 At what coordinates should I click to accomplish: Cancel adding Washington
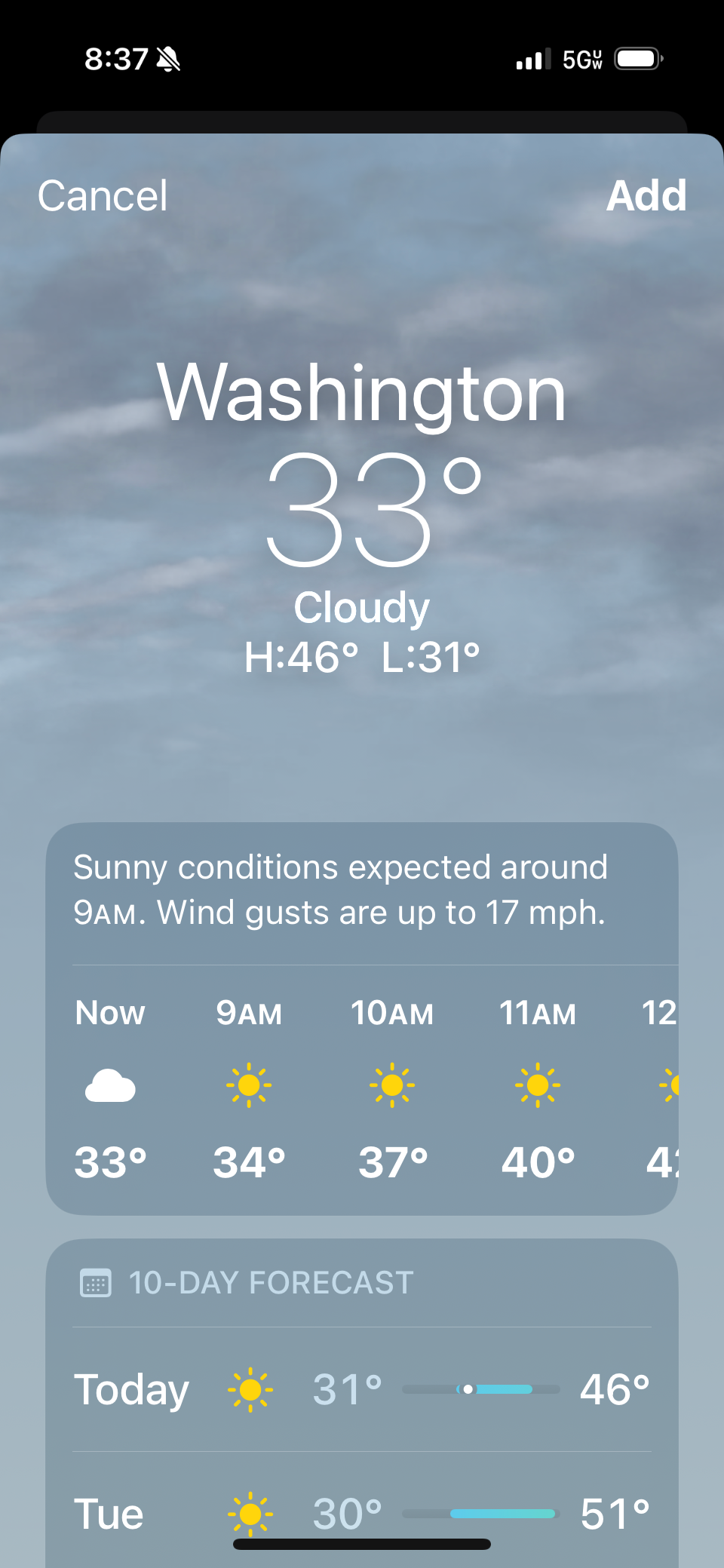(103, 196)
